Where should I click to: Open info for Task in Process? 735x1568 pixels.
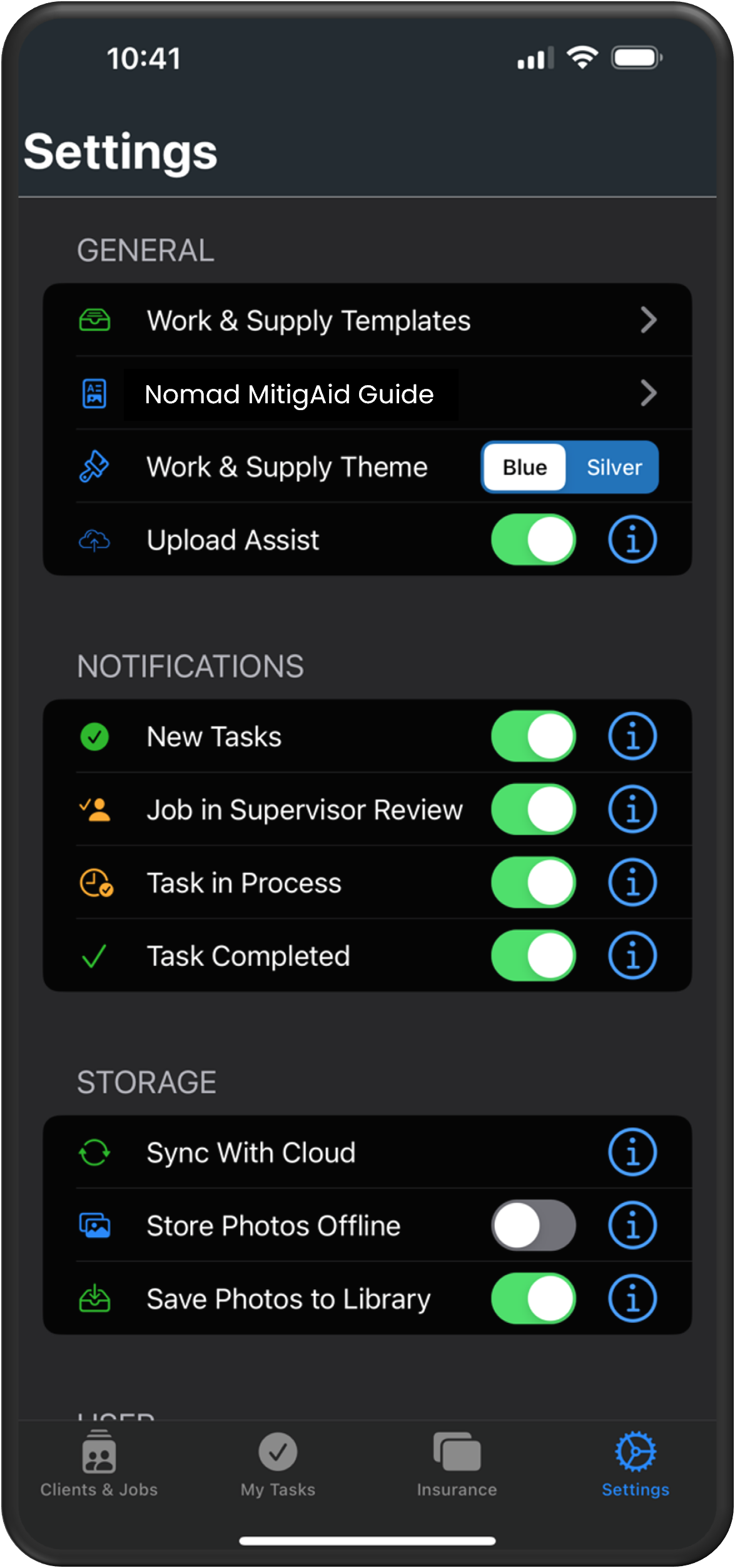pyautogui.click(x=632, y=883)
